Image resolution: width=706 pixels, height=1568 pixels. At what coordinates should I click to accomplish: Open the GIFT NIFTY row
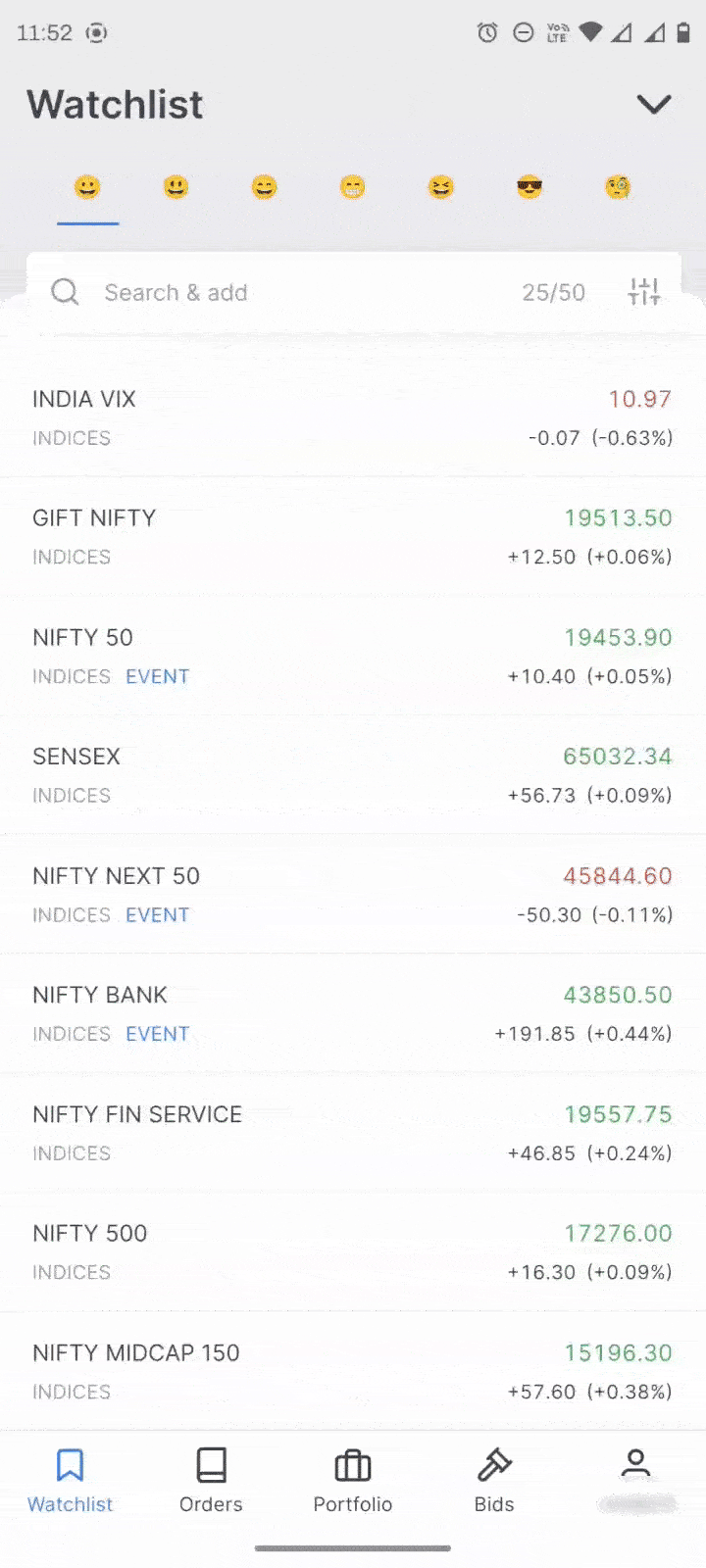[x=353, y=537]
